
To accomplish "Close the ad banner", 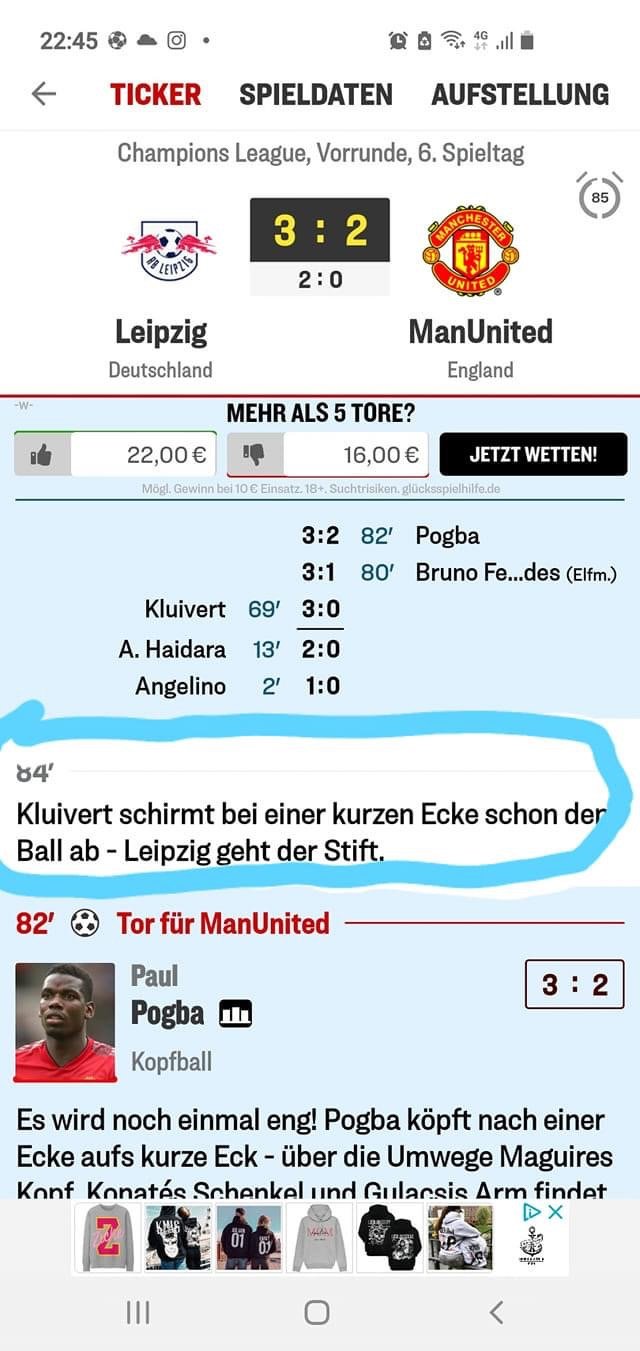I will coord(556,1212).
